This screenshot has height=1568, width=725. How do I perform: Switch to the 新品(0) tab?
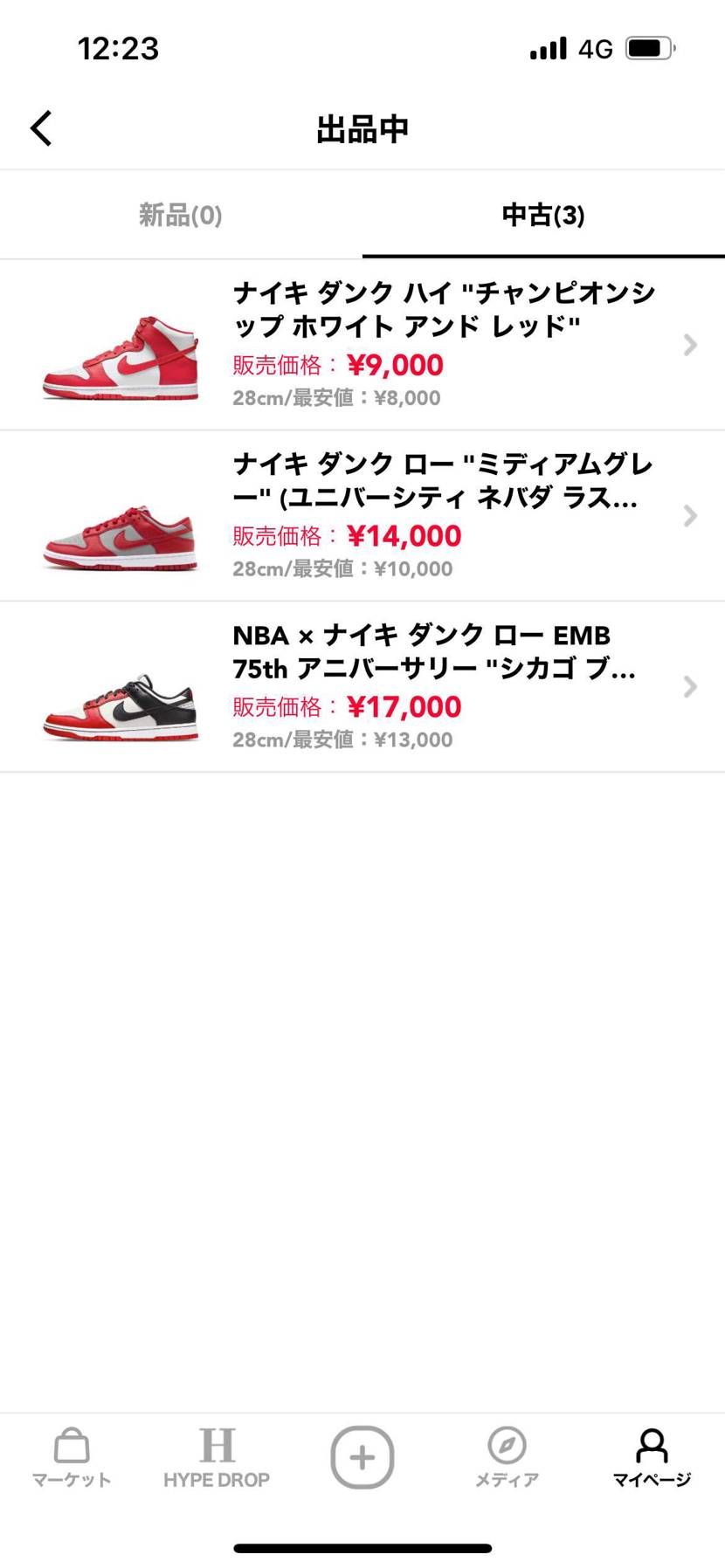[x=179, y=215]
